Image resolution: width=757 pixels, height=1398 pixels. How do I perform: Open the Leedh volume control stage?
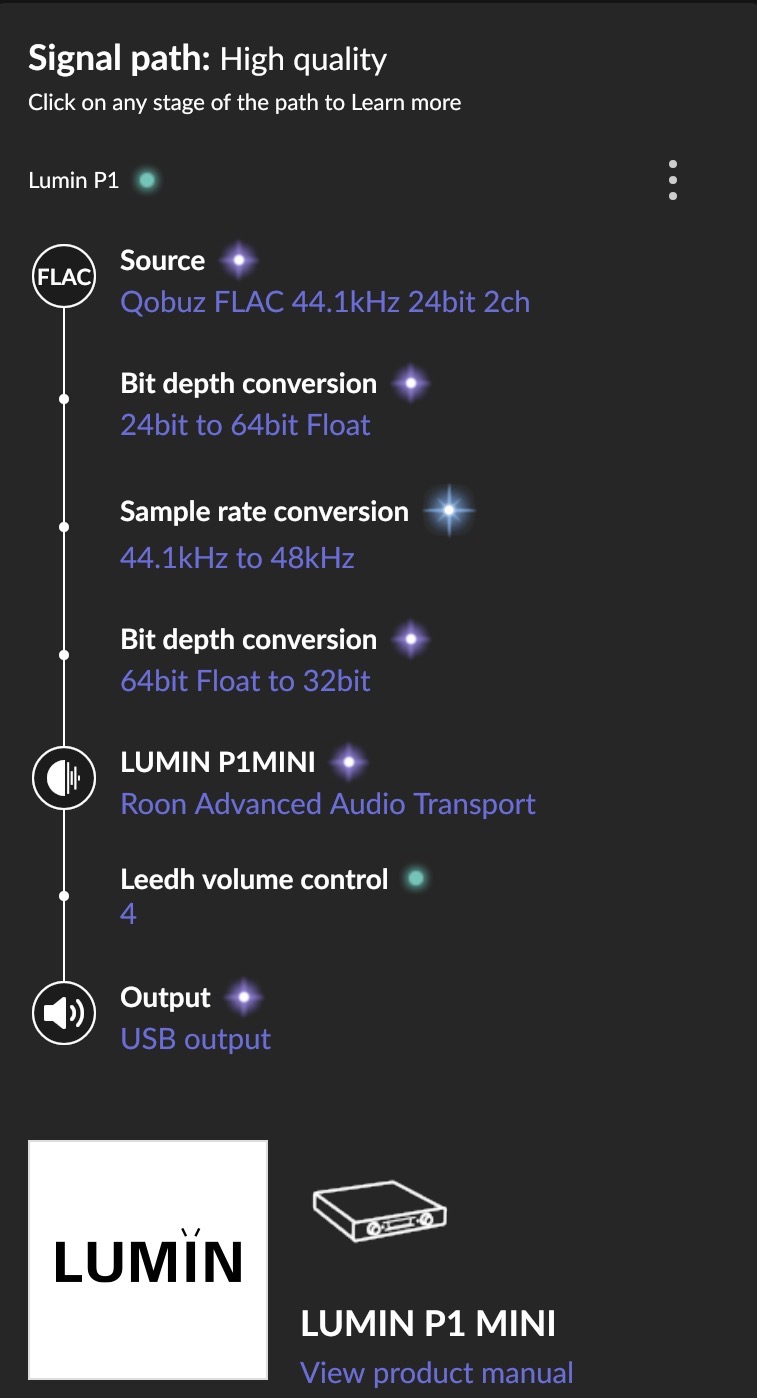(253, 880)
